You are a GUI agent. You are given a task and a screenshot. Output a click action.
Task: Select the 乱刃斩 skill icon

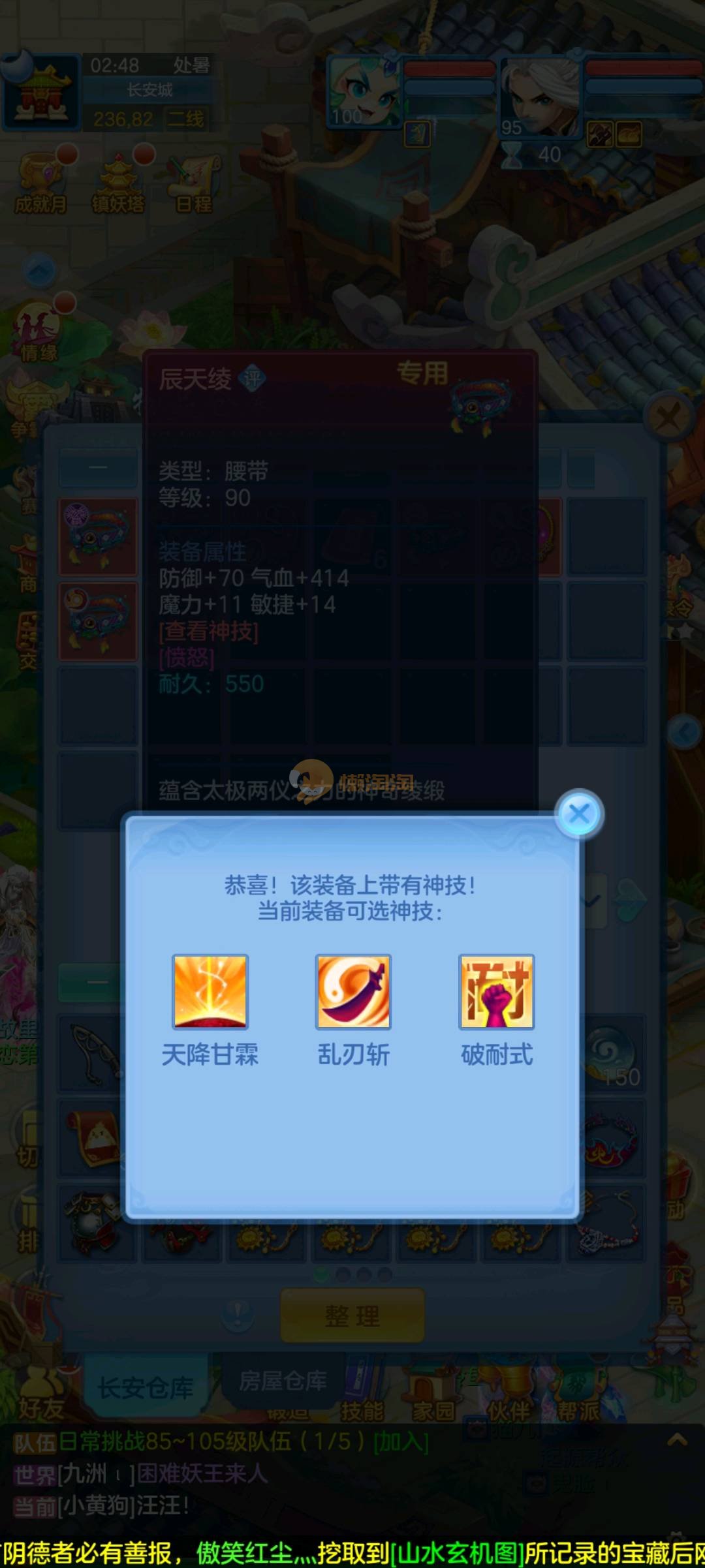(x=353, y=992)
